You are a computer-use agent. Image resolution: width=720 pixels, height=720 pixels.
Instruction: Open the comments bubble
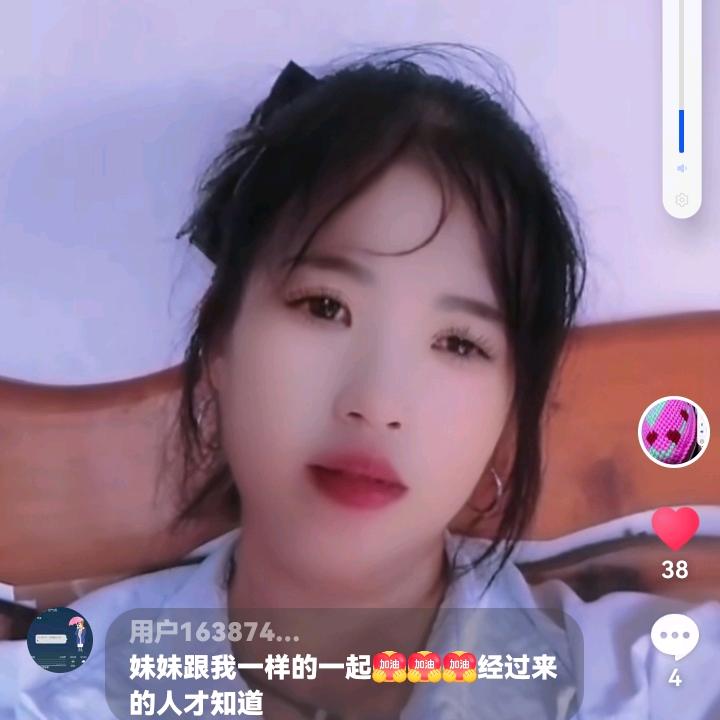[x=675, y=636]
